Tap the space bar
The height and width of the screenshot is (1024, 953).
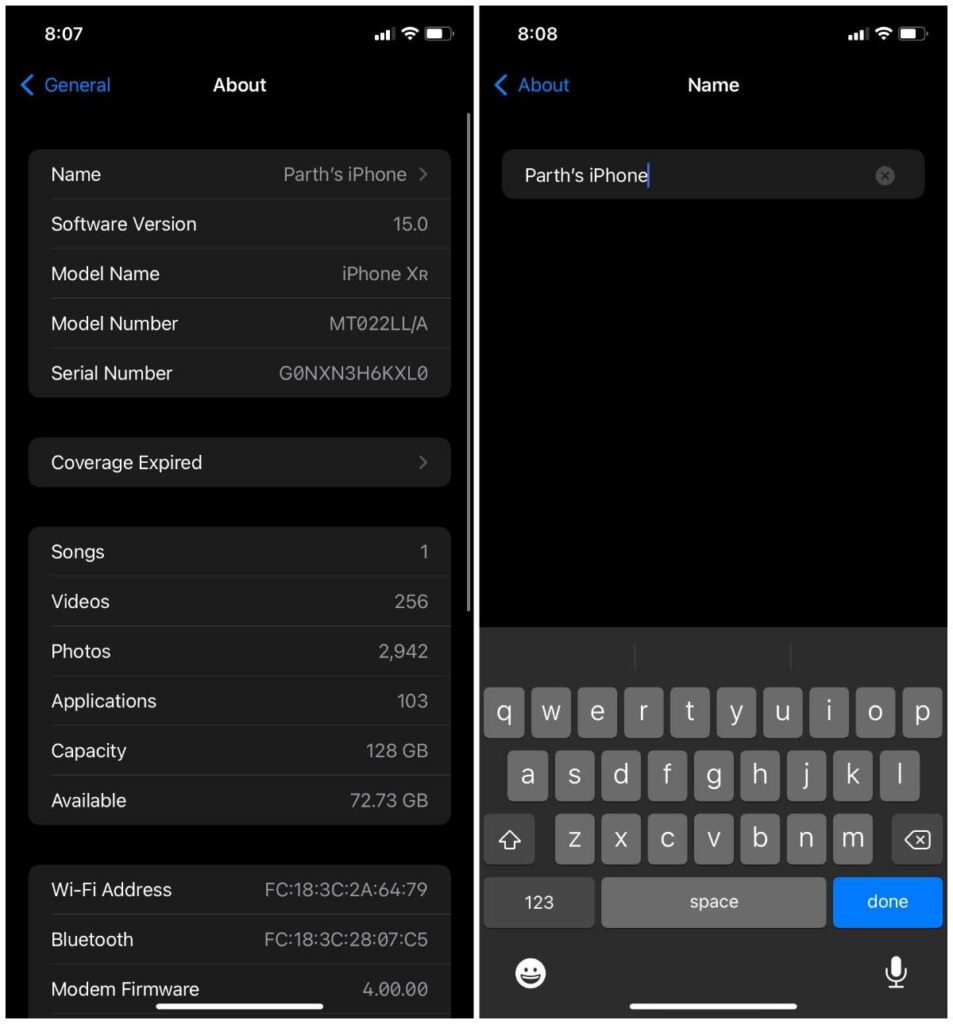coord(713,902)
